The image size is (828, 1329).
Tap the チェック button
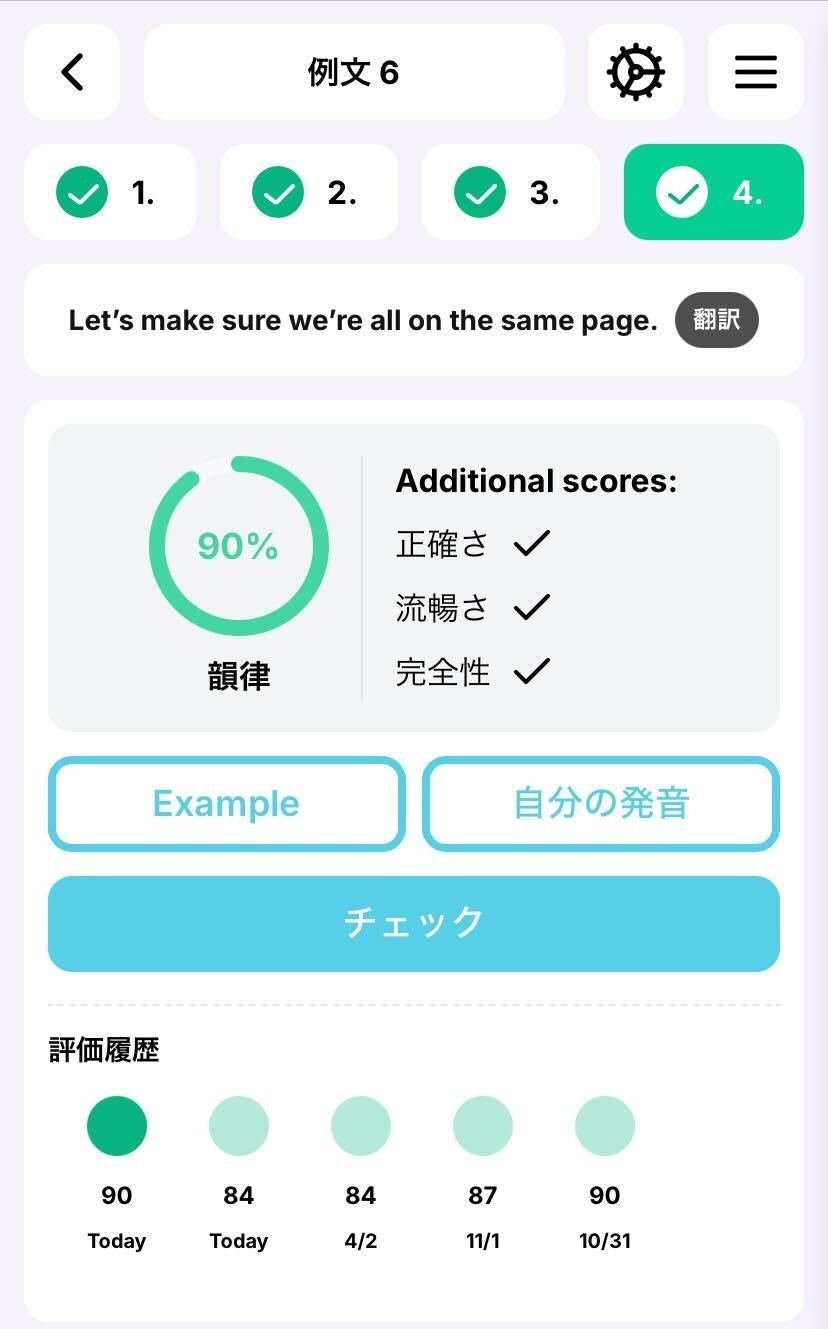[414, 924]
